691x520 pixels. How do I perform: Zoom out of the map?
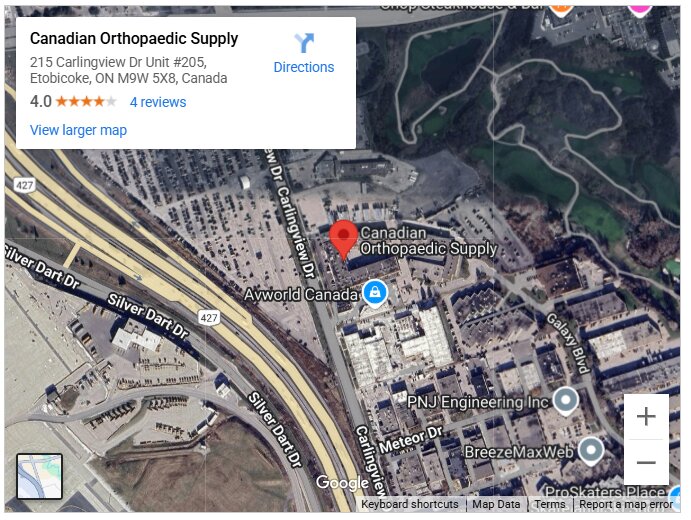pos(646,463)
